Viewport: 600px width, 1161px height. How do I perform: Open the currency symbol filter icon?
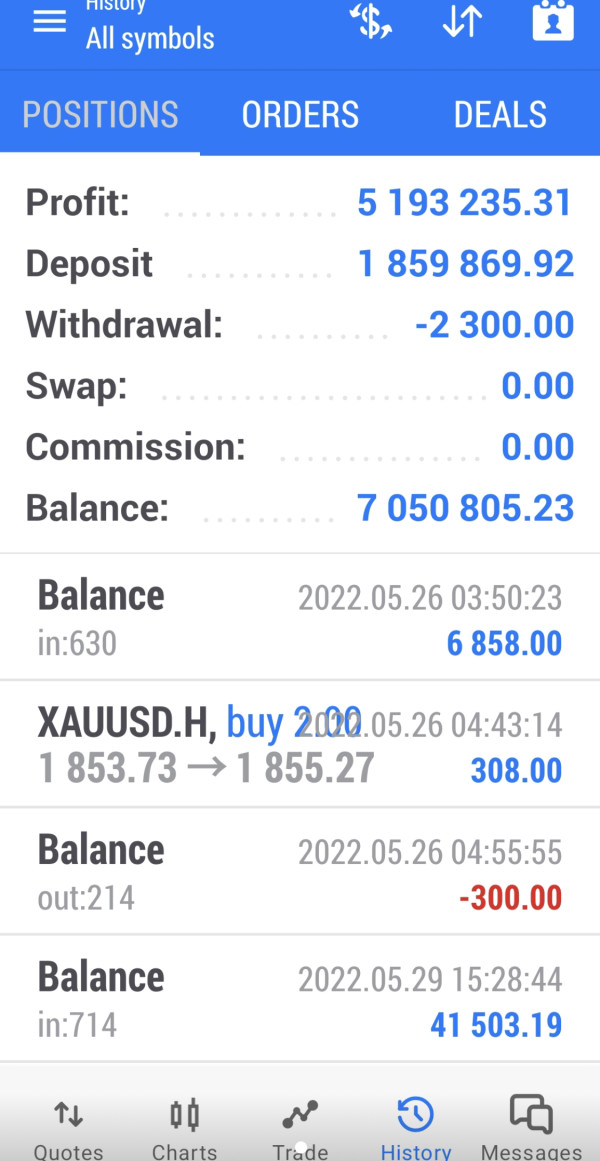371,23
